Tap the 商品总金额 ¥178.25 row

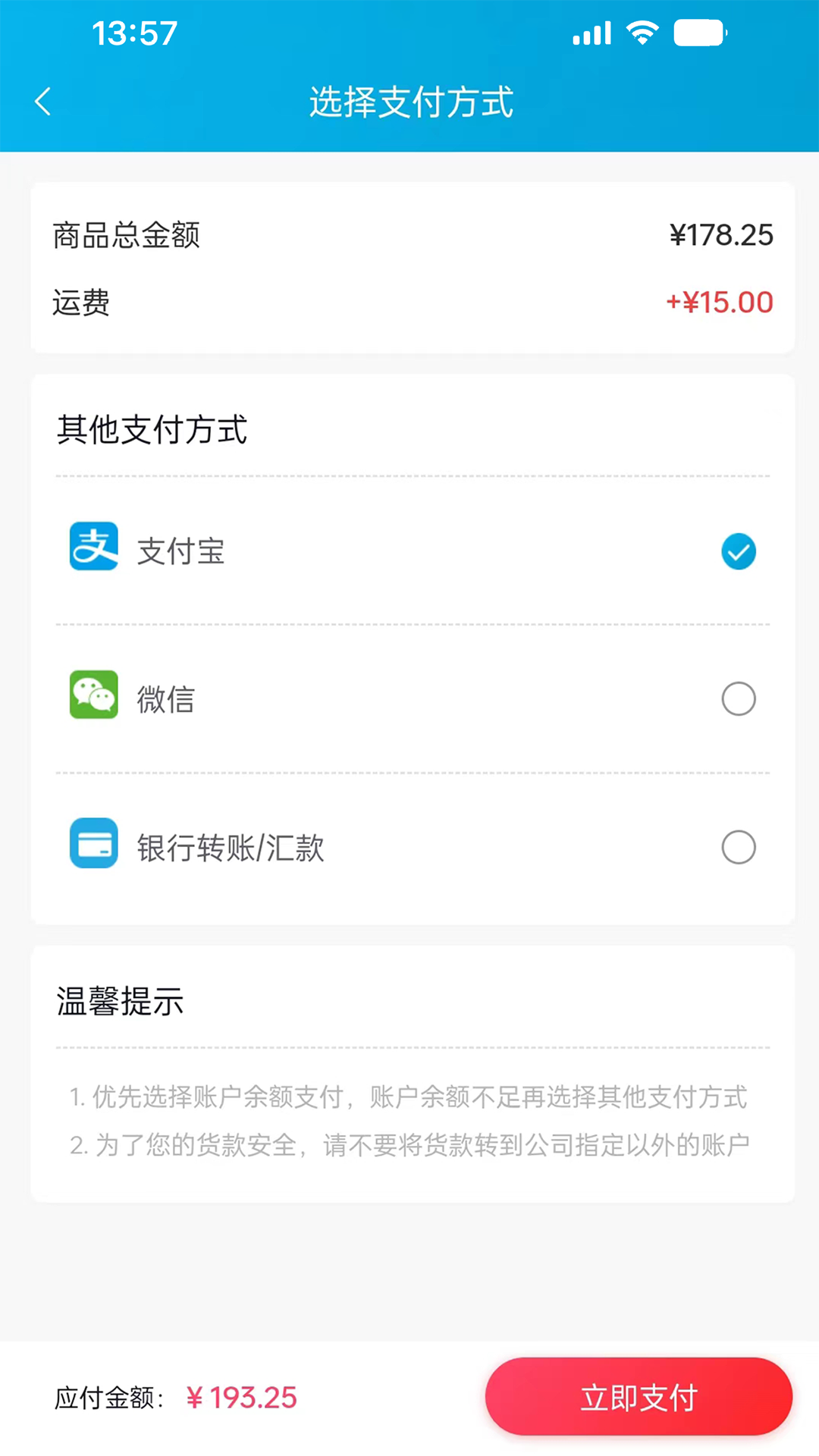coord(409,235)
